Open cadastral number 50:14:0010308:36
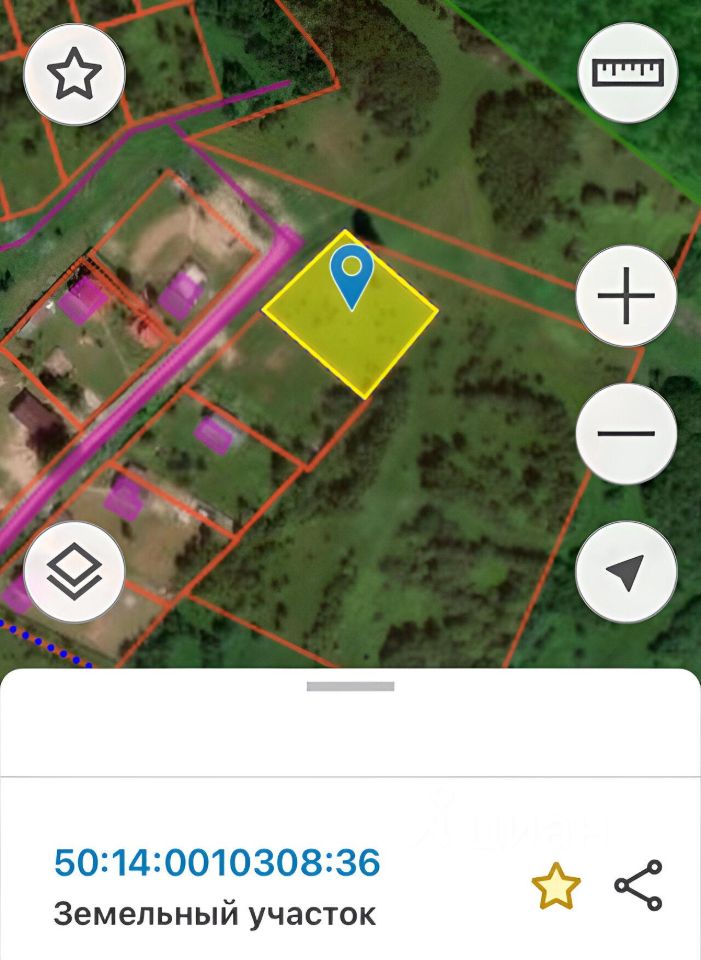 point(217,862)
